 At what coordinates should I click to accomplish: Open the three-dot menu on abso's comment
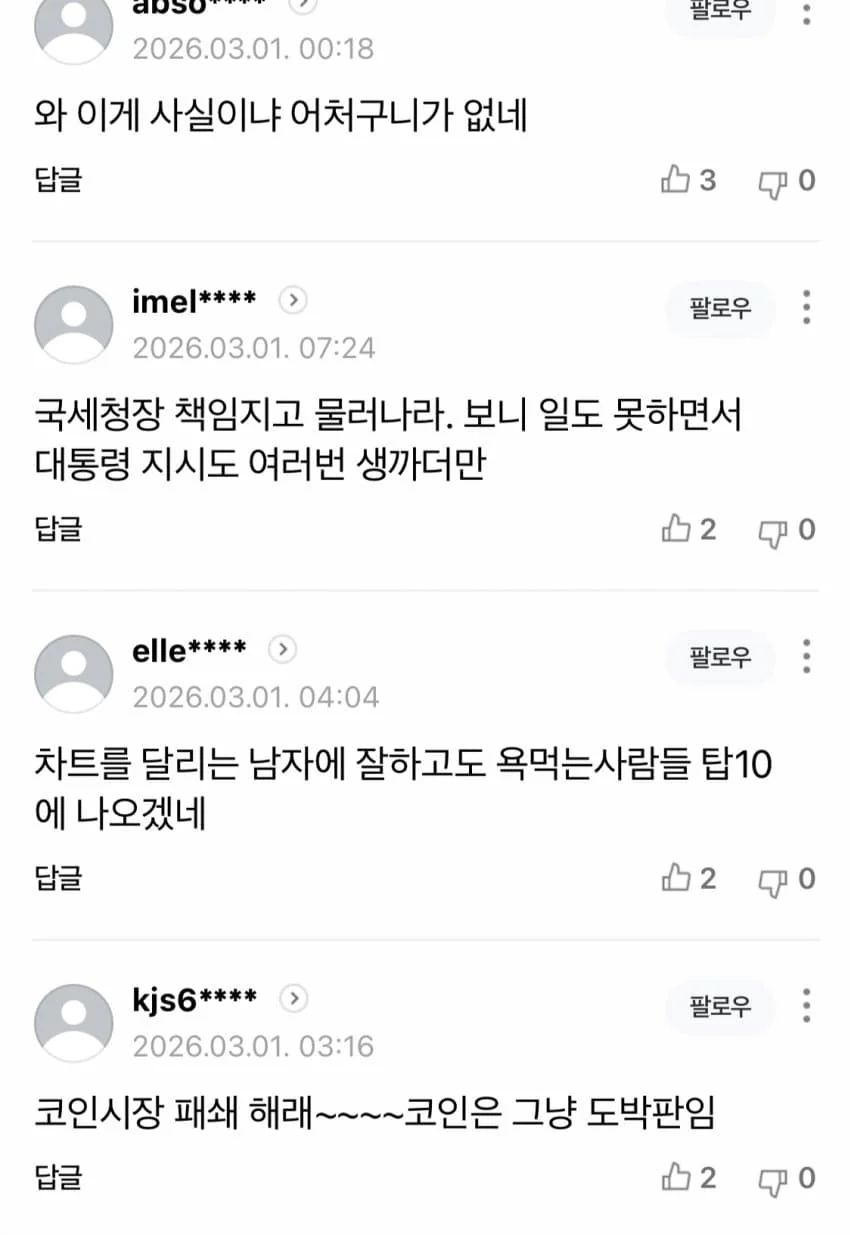[x=806, y=13]
